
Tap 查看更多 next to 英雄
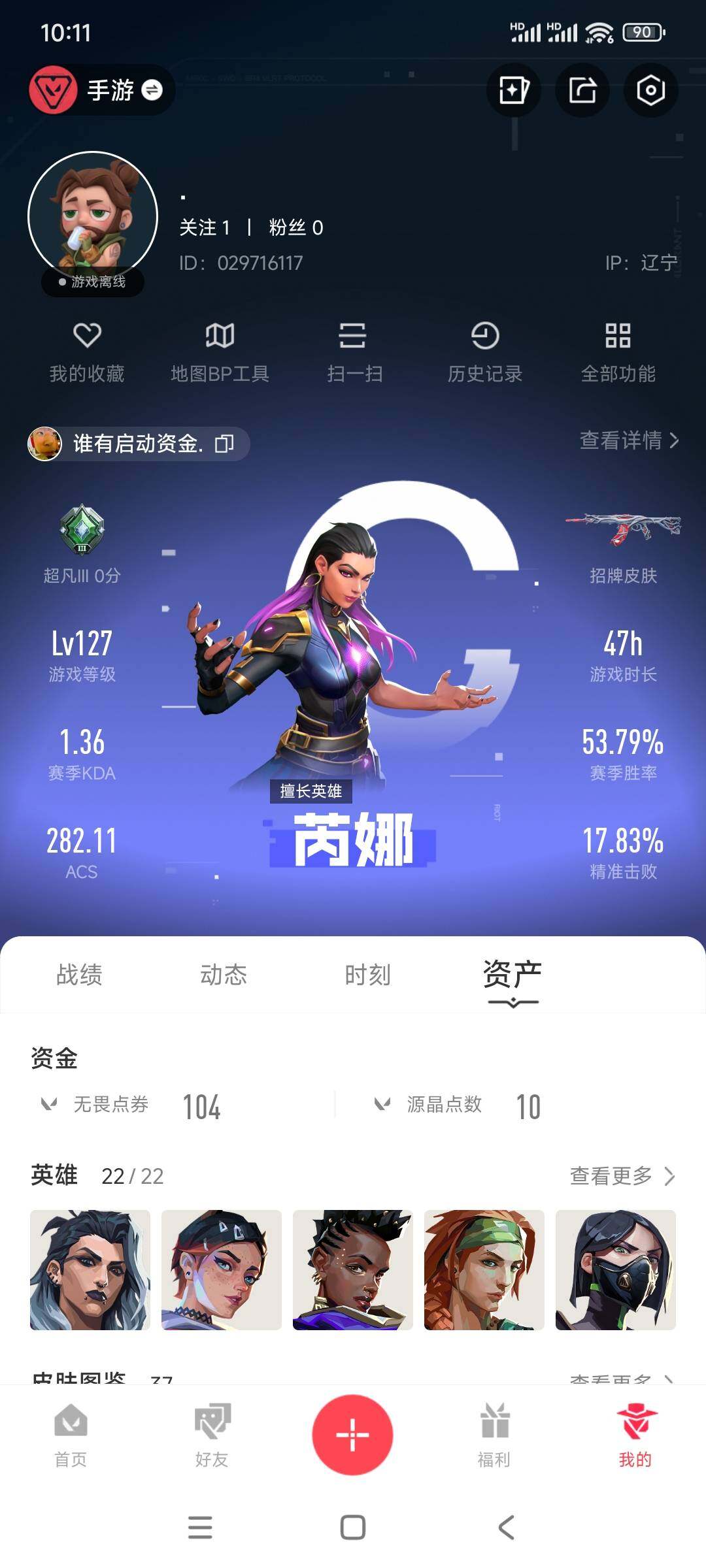622,1176
